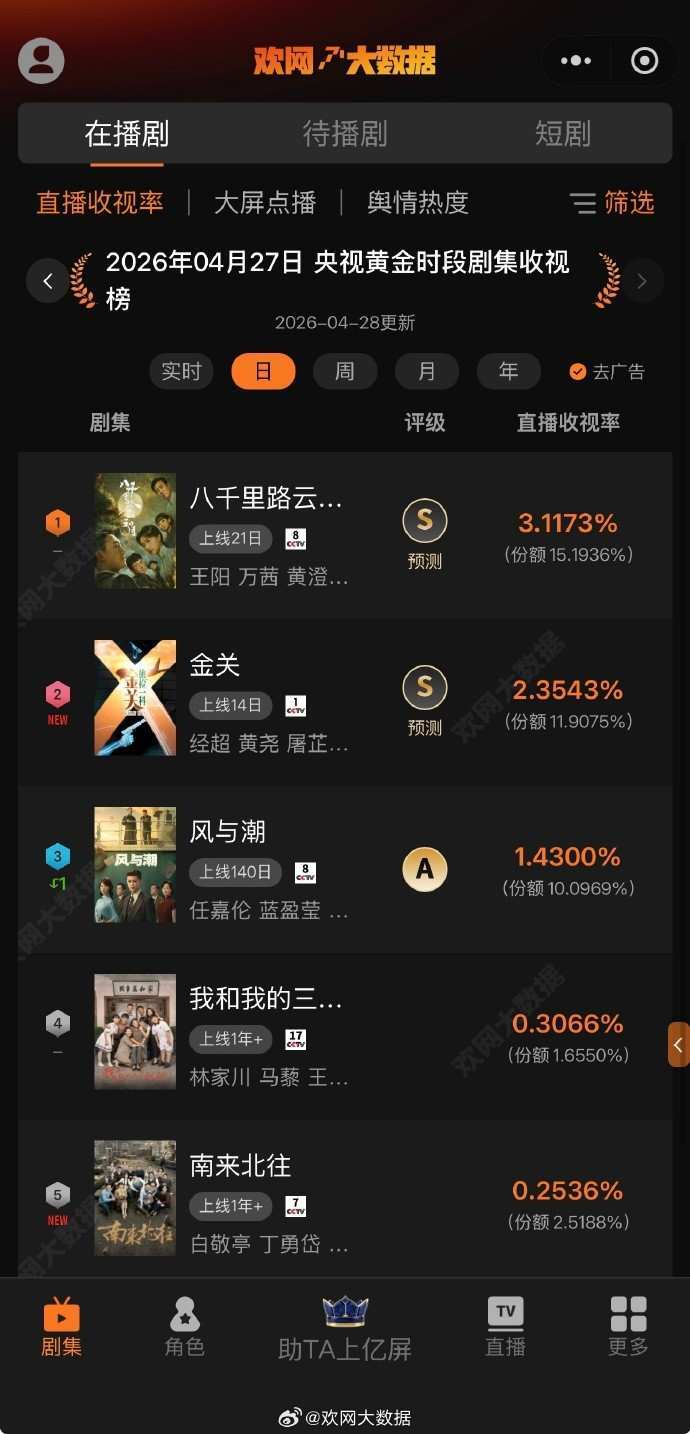
Task: Open the mini program more options menu
Action: 576,61
